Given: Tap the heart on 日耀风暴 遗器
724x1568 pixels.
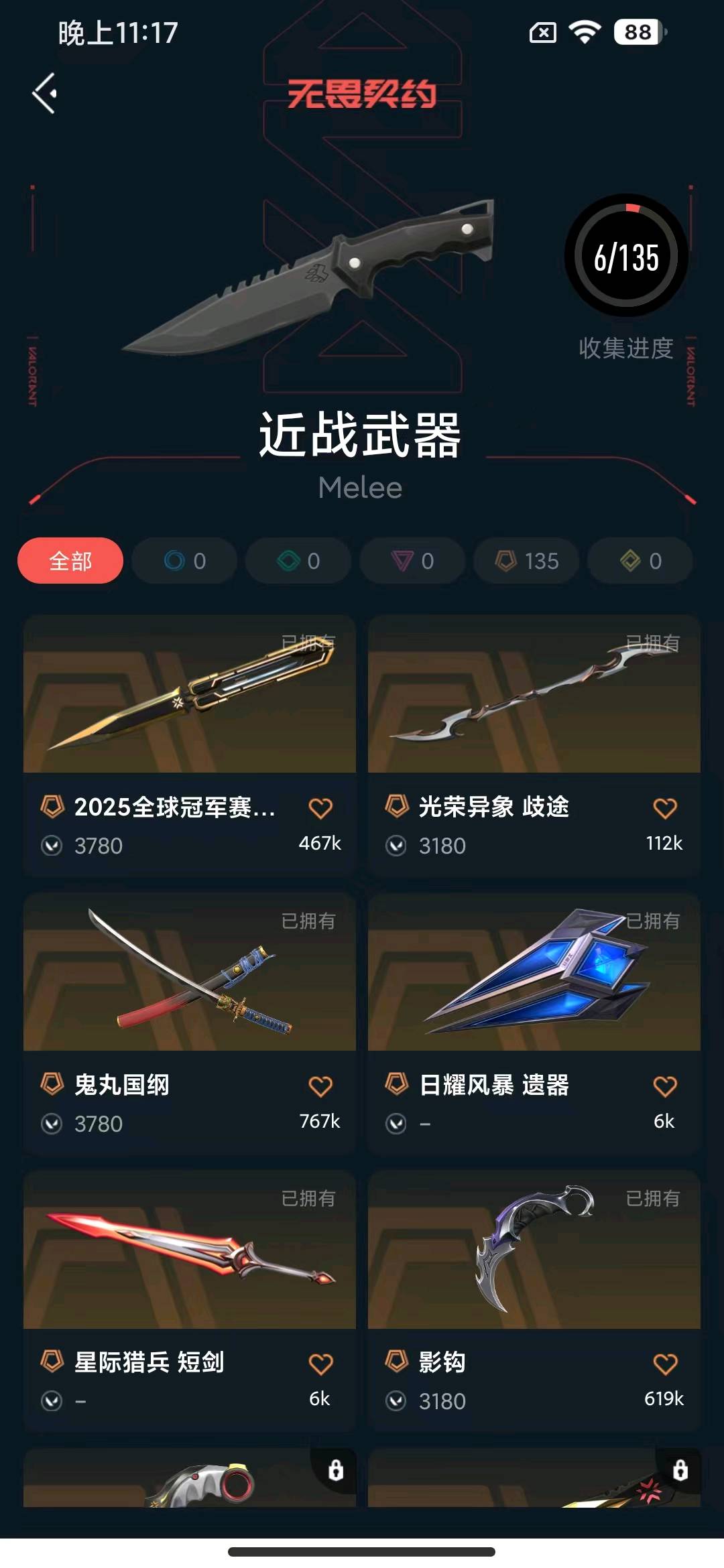Looking at the screenshot, I should (x=665, y=1086).
